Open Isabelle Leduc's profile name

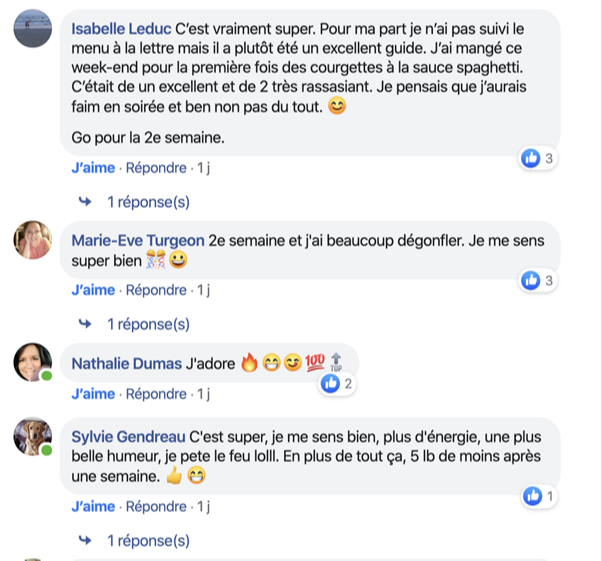[x=121, y=29]
